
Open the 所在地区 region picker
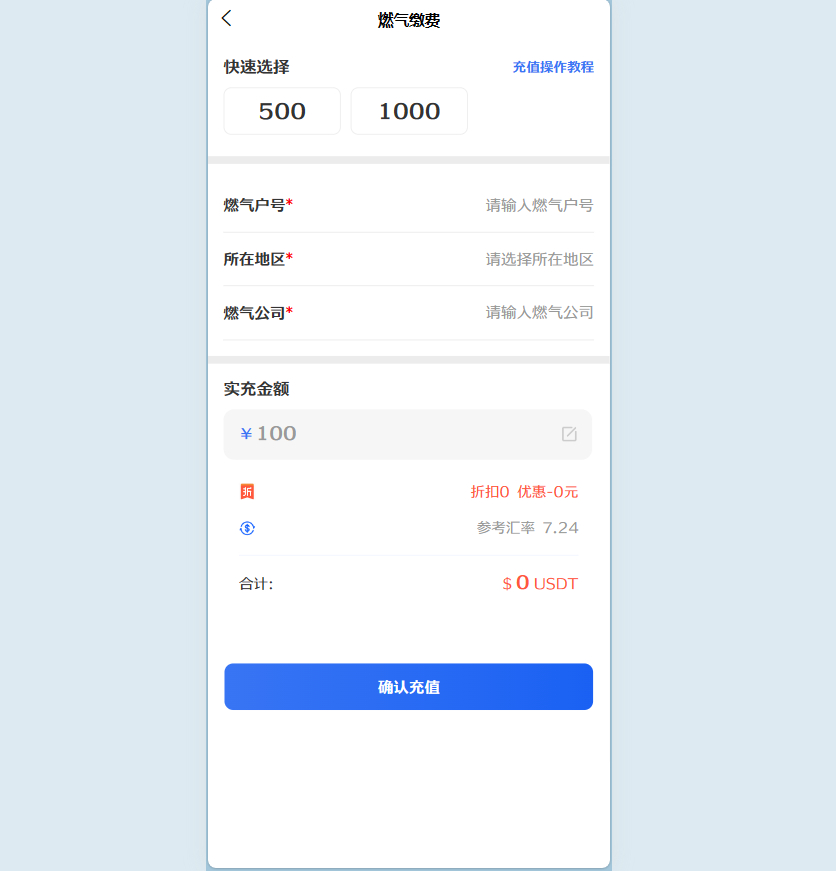[539, 259]
